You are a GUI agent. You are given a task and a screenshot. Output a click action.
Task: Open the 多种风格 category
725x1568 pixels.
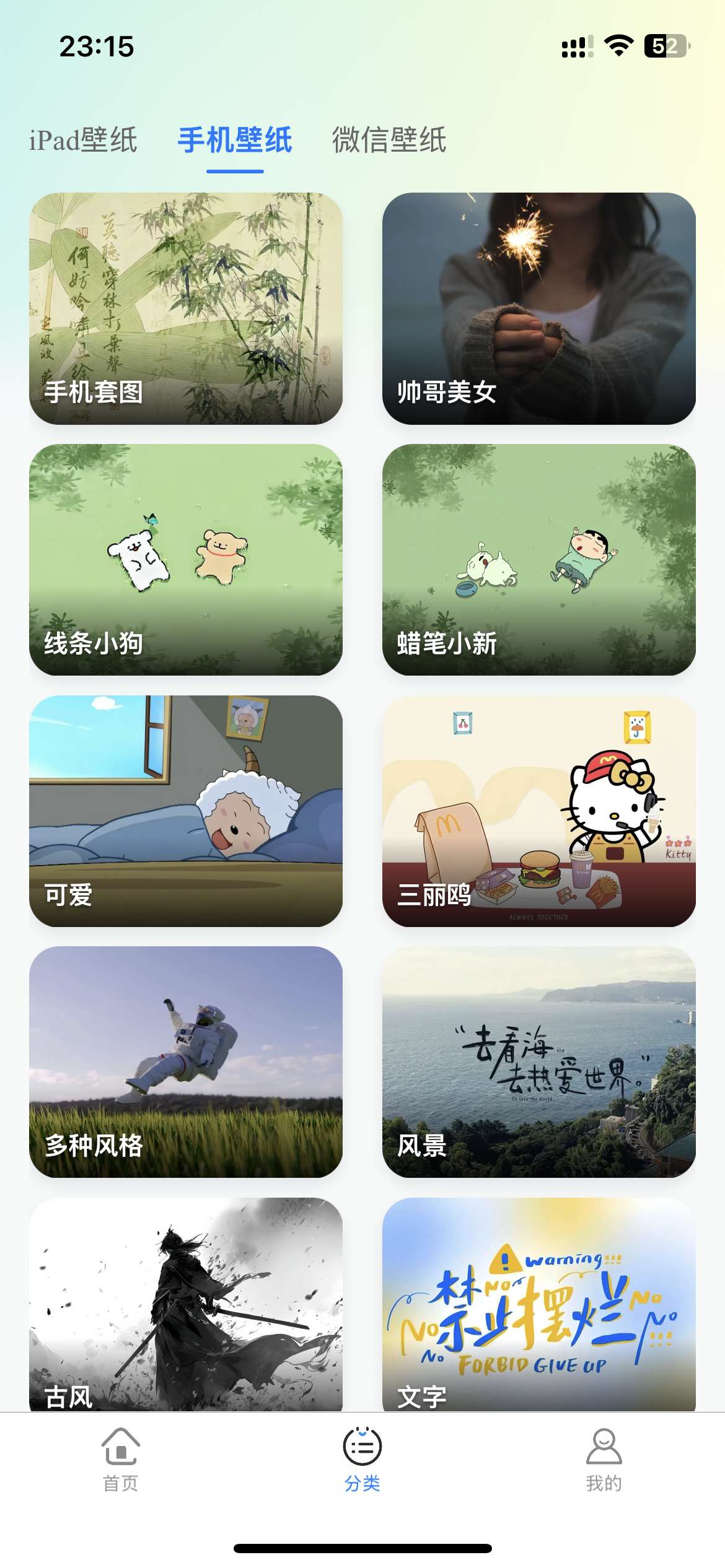click(186, 1061)
